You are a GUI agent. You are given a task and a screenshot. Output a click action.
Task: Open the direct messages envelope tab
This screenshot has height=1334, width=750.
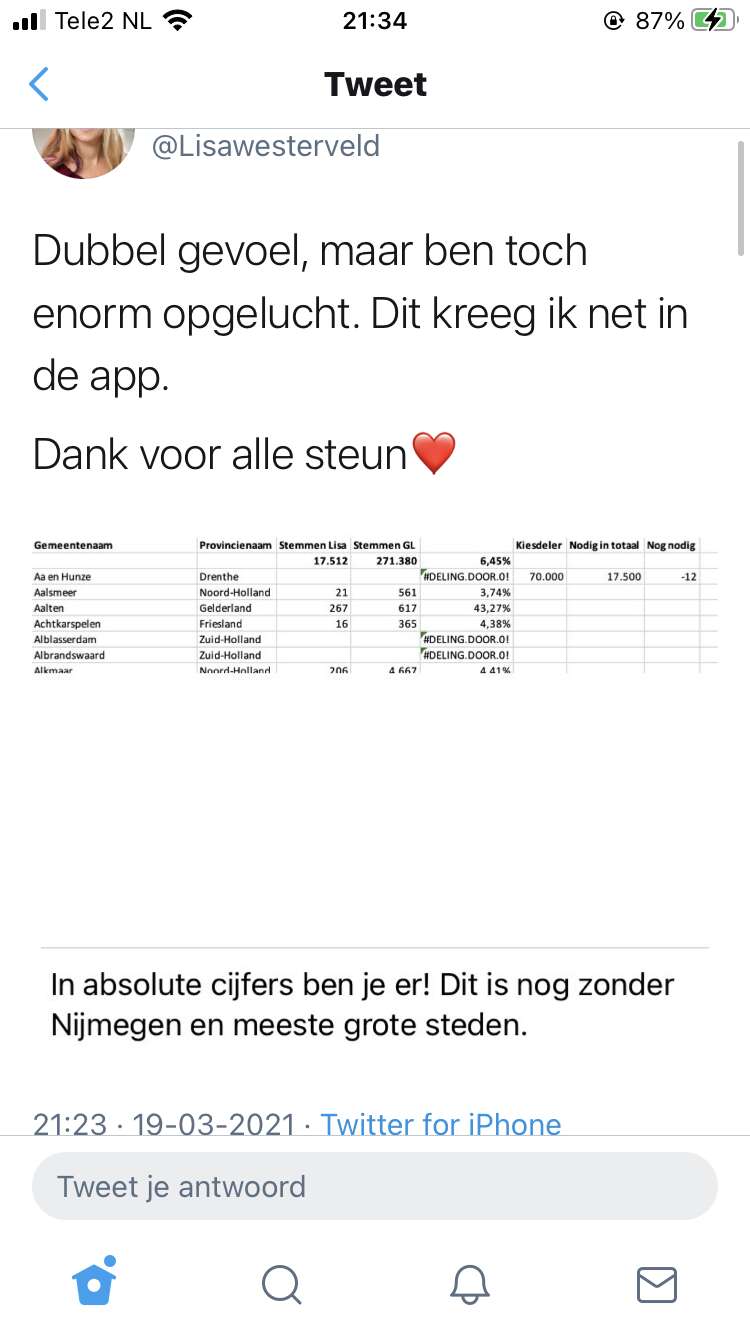point(657,1284)
